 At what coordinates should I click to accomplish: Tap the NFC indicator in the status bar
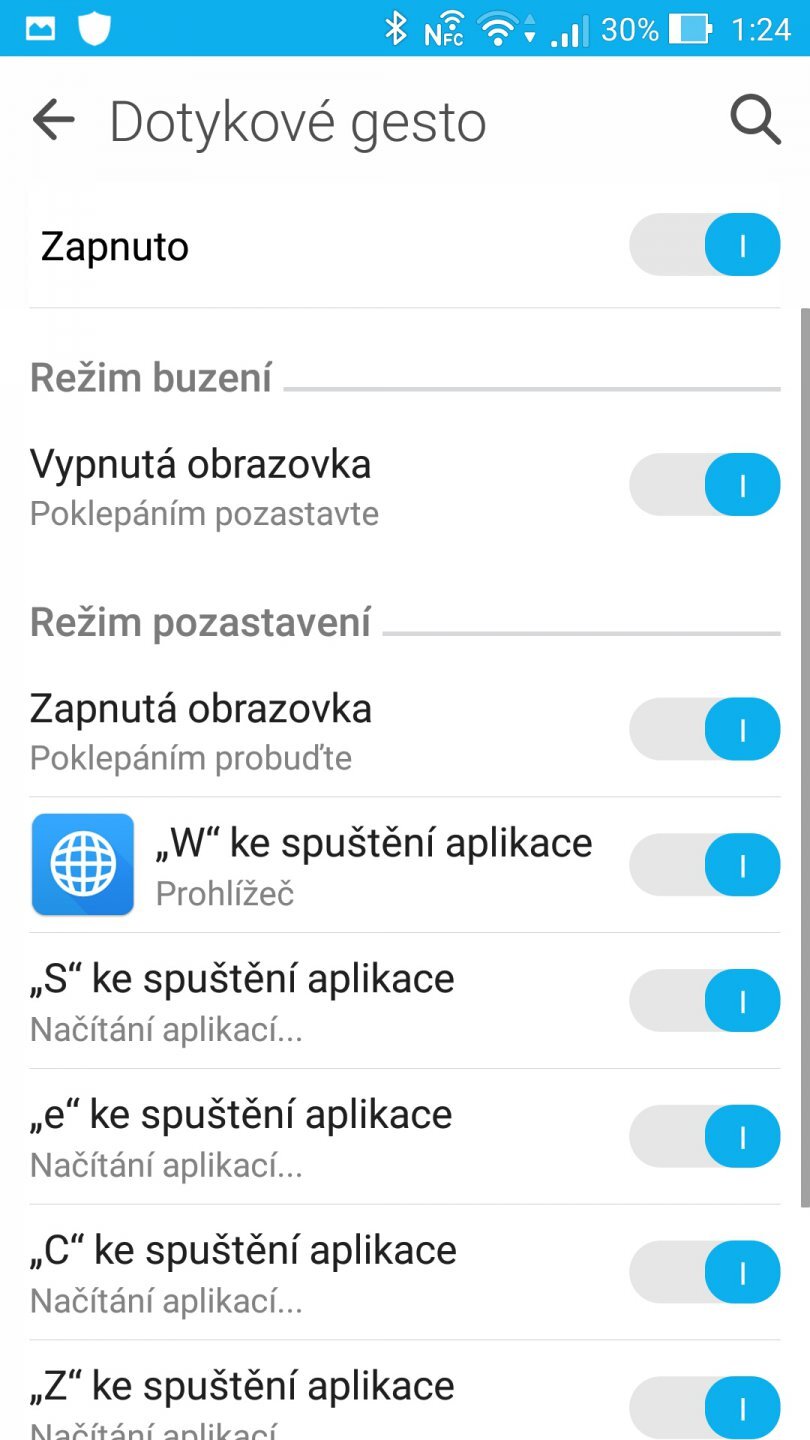pyautogui.click(x=443, y=30)
